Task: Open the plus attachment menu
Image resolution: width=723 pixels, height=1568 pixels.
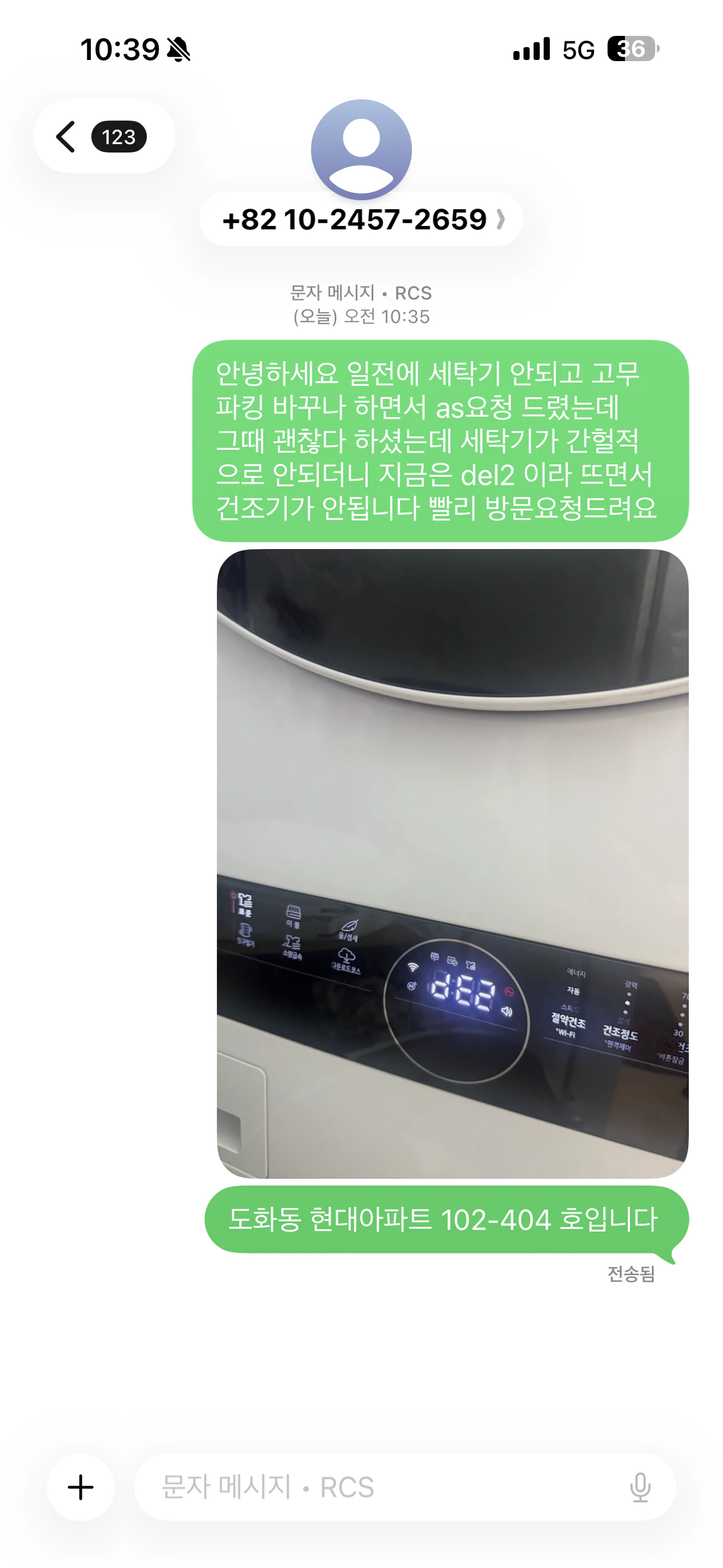Action: coord(80,1487)
